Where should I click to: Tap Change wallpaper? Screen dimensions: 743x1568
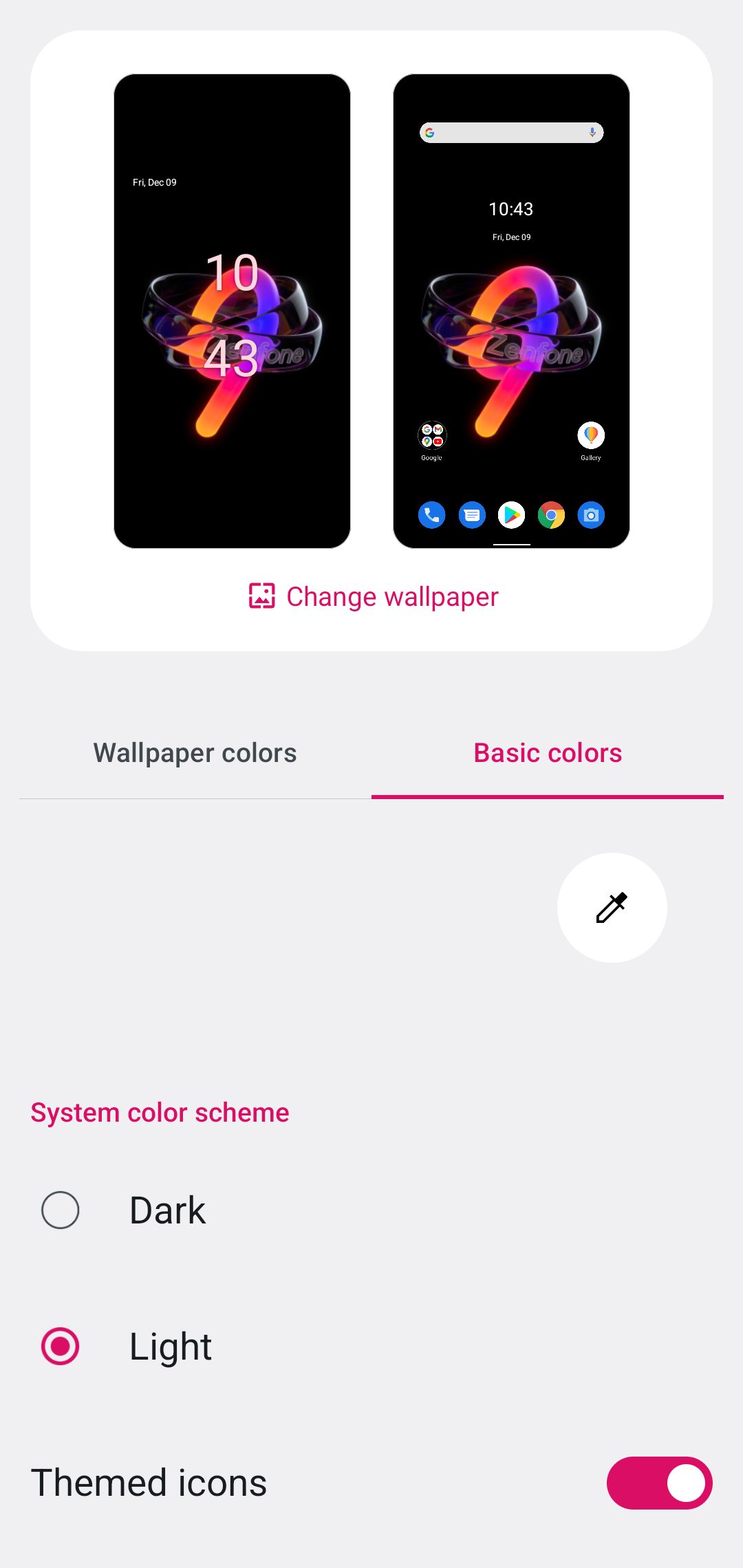pyautogui.click(x=374, y=596)
